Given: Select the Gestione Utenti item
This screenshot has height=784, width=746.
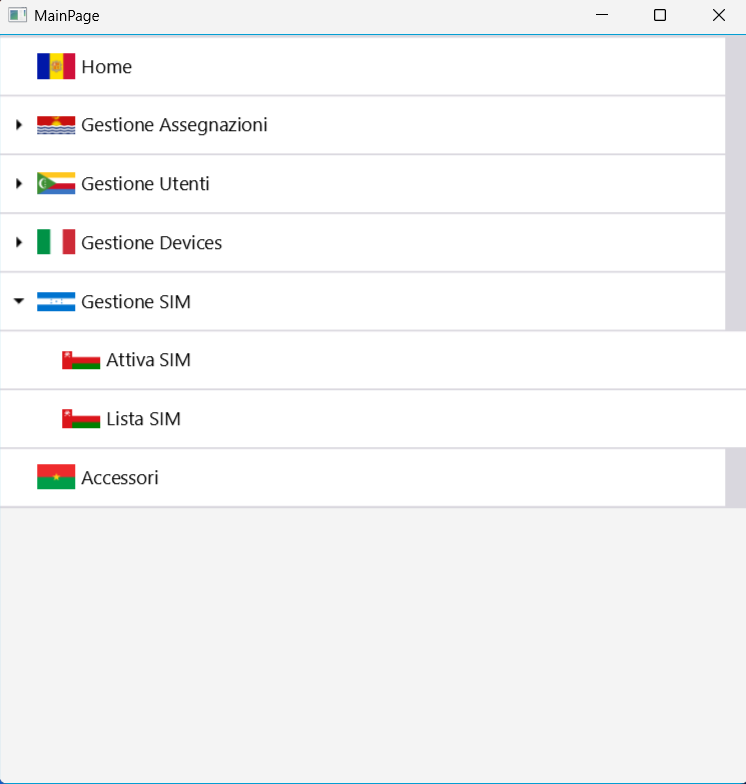Looking at the screenshot, I should [145, 184].
